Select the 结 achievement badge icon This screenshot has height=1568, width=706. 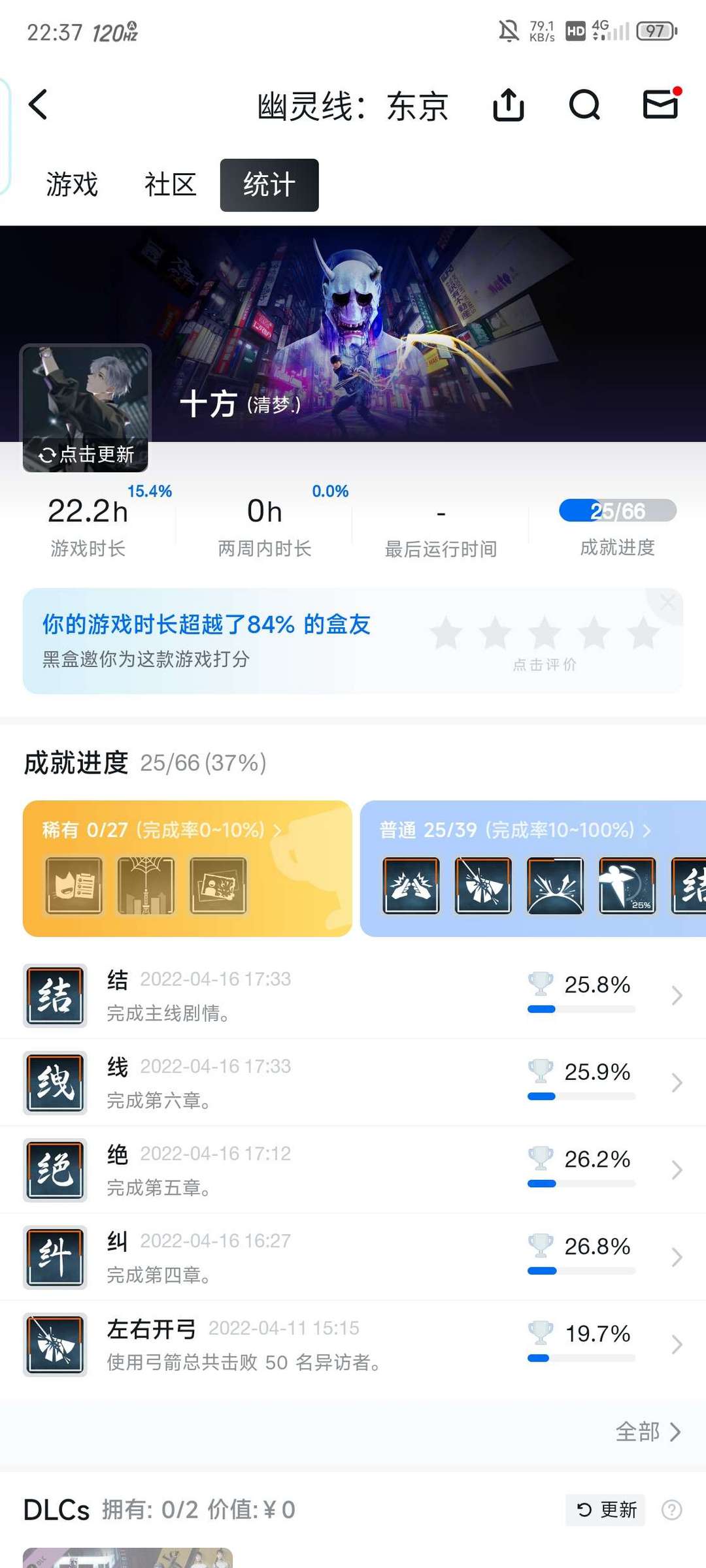point(54,995)
